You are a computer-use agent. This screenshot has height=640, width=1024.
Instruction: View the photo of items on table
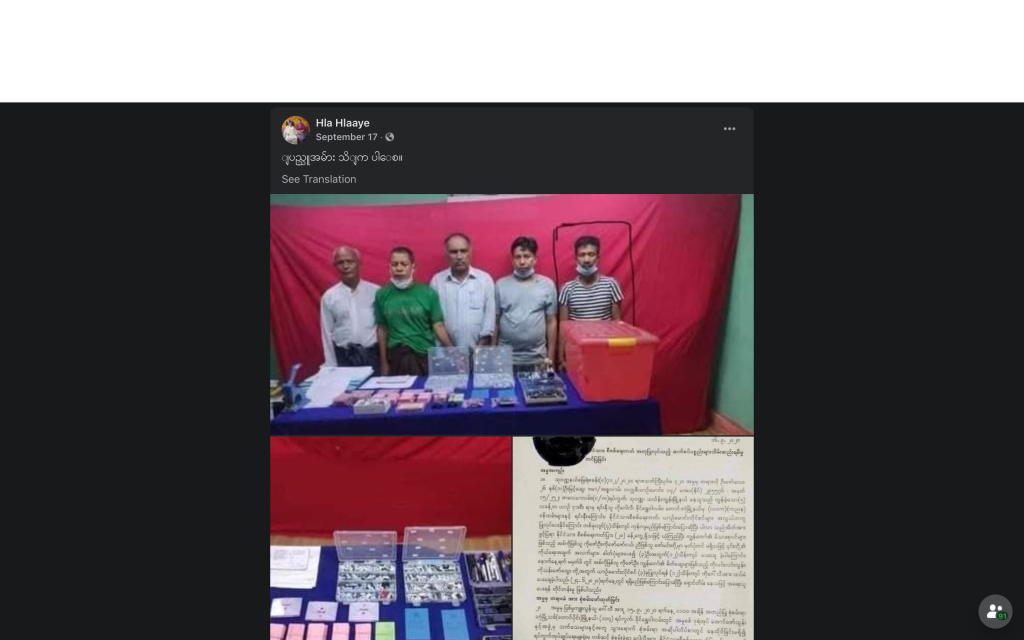390,540
